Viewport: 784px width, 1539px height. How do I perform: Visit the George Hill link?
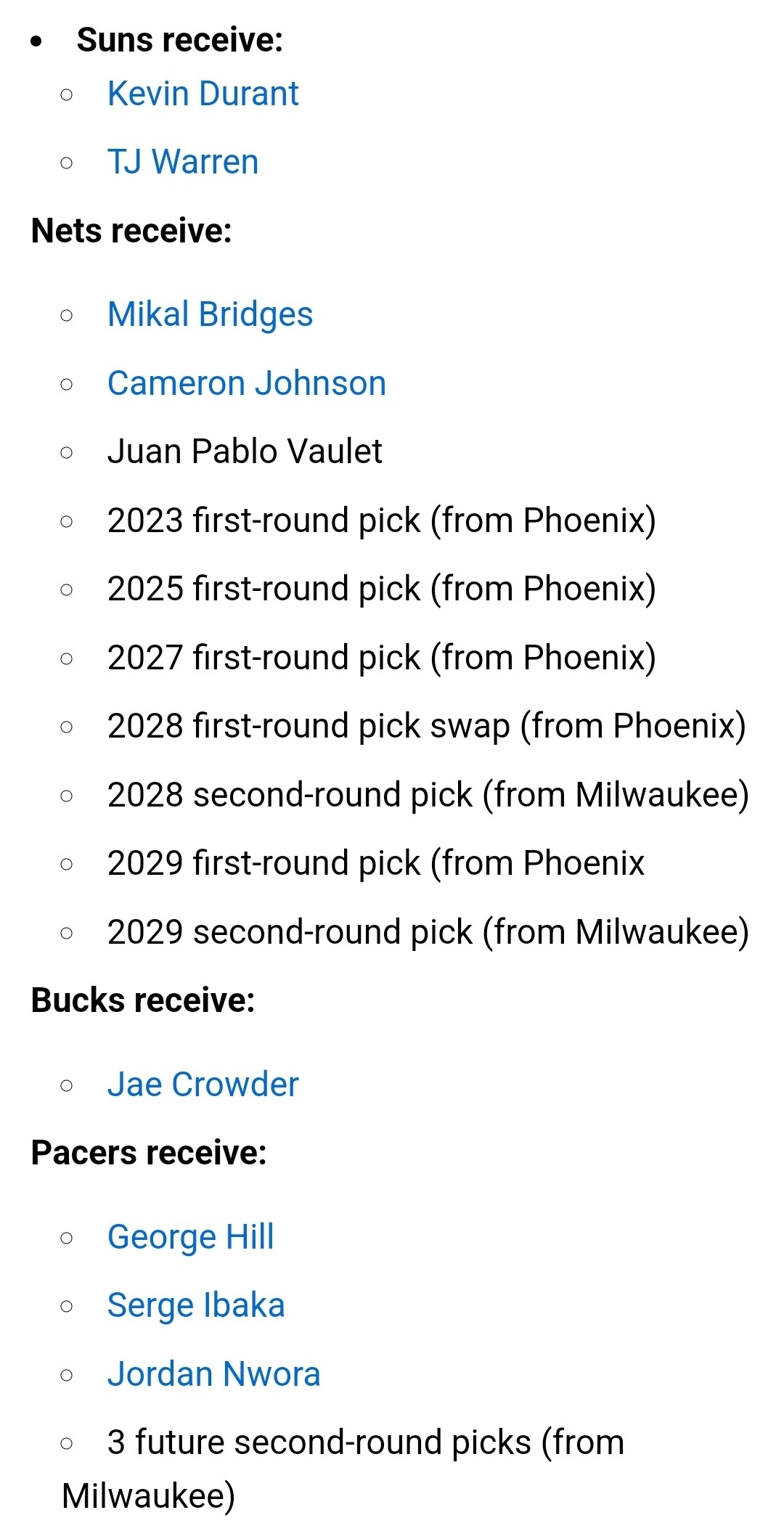(x=190, y=1237)
